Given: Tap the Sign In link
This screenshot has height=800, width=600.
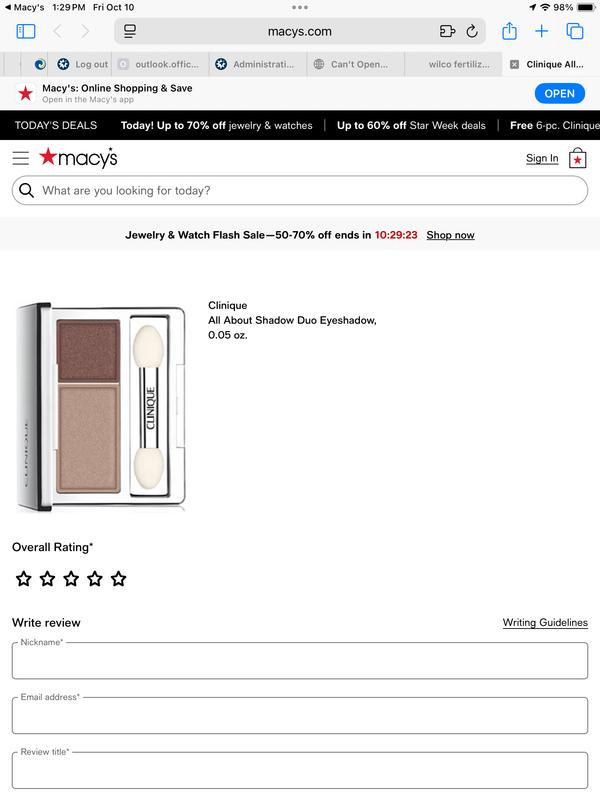Looking at the screenshot, I should point(542,158).
